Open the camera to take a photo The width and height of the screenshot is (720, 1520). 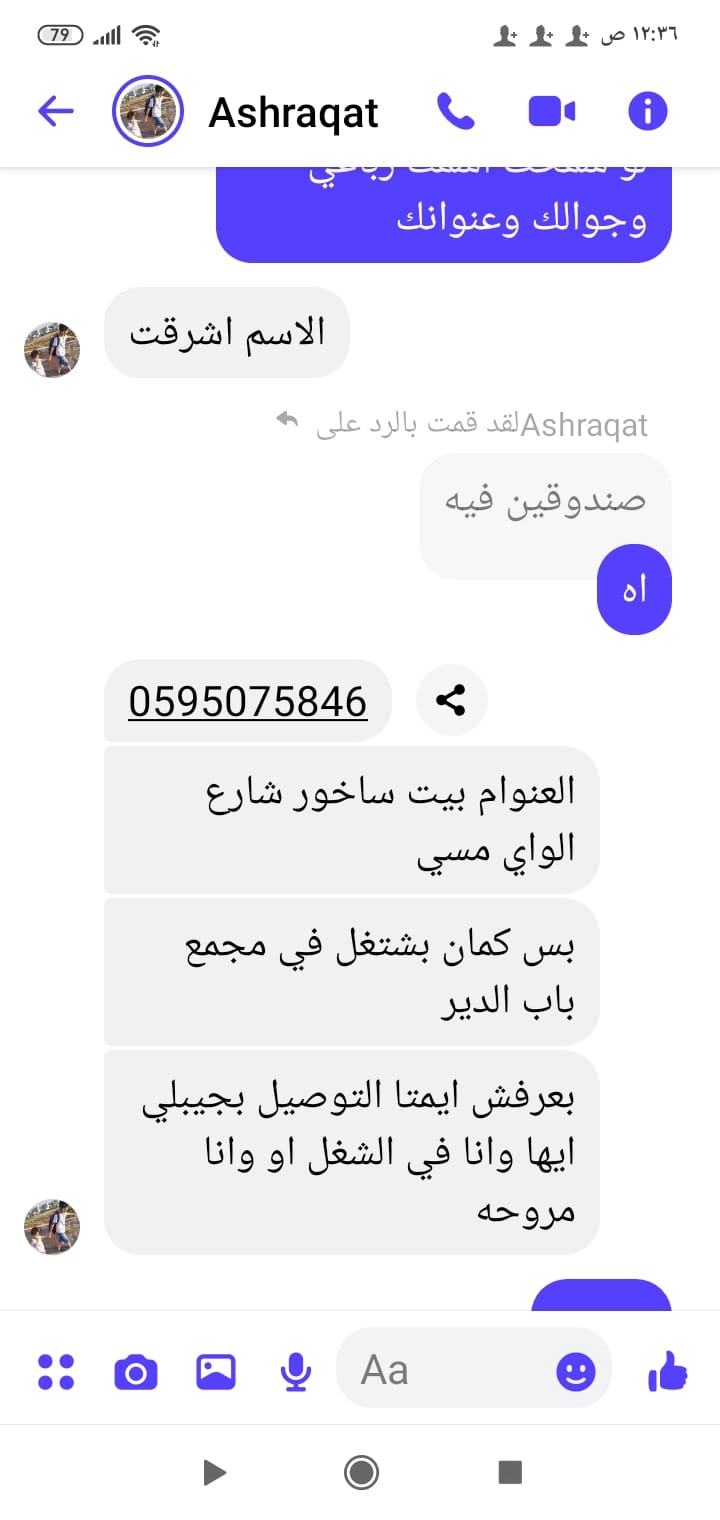click(136, 1371)
